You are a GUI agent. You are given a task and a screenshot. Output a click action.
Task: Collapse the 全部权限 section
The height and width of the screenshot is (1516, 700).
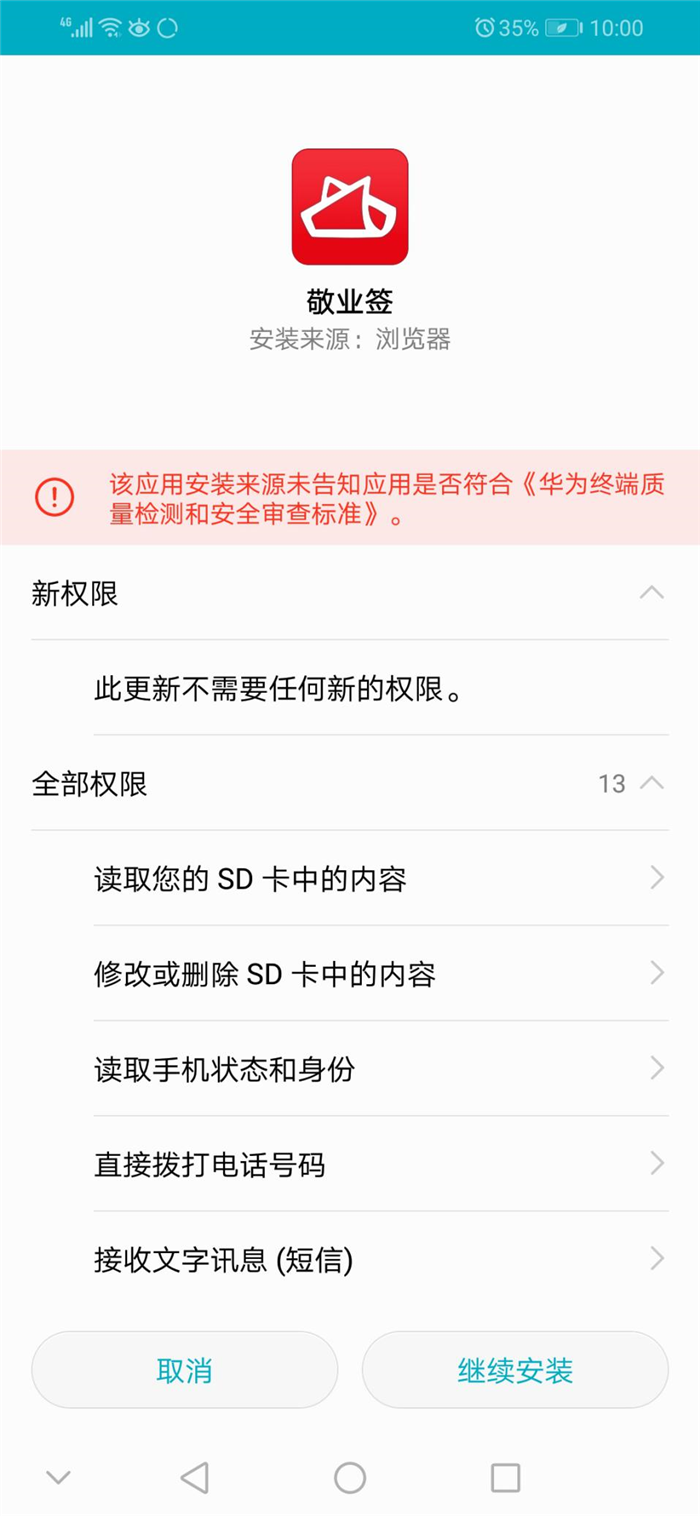click(x=350, y=783)
